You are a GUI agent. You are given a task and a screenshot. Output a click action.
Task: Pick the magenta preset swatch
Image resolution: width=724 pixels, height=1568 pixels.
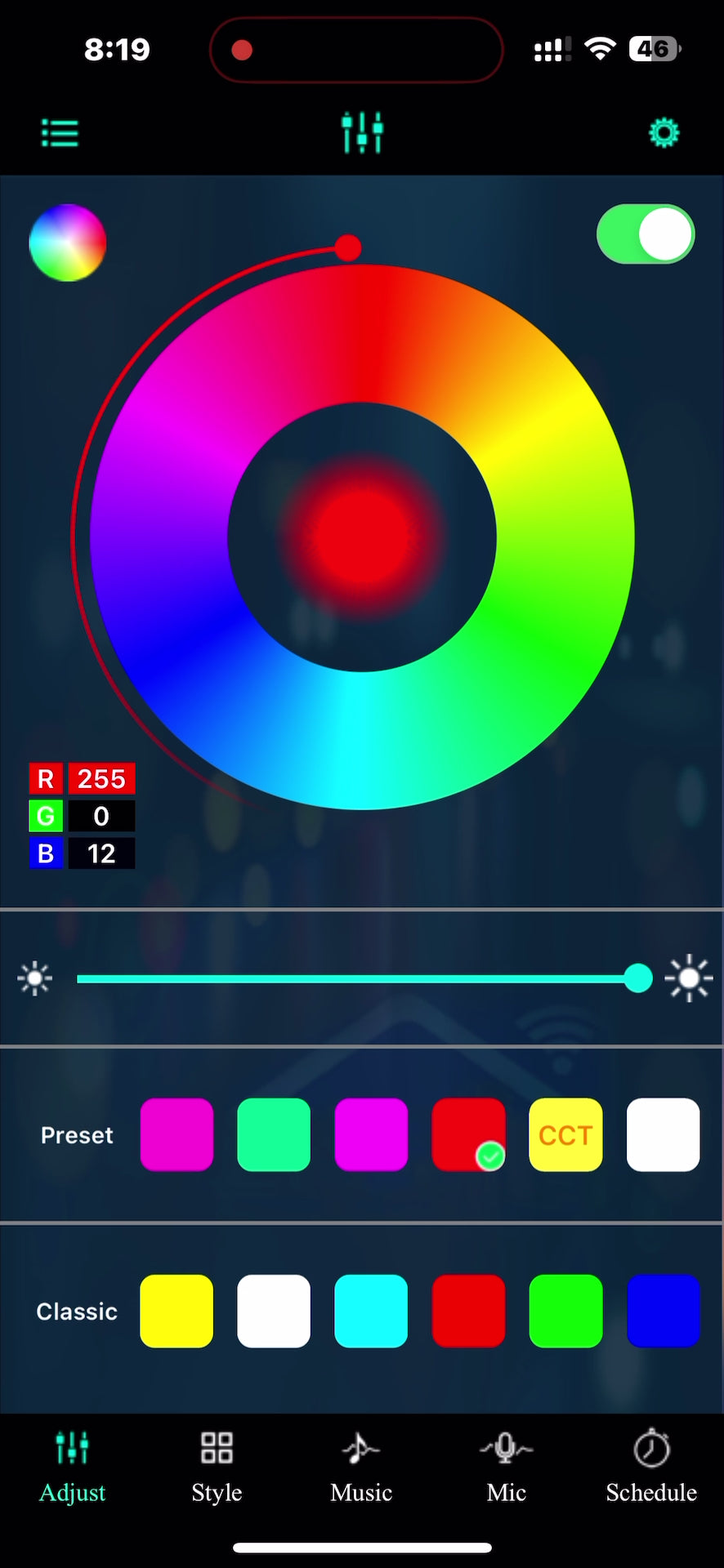pyautogui.click(x=177, y=1134)
